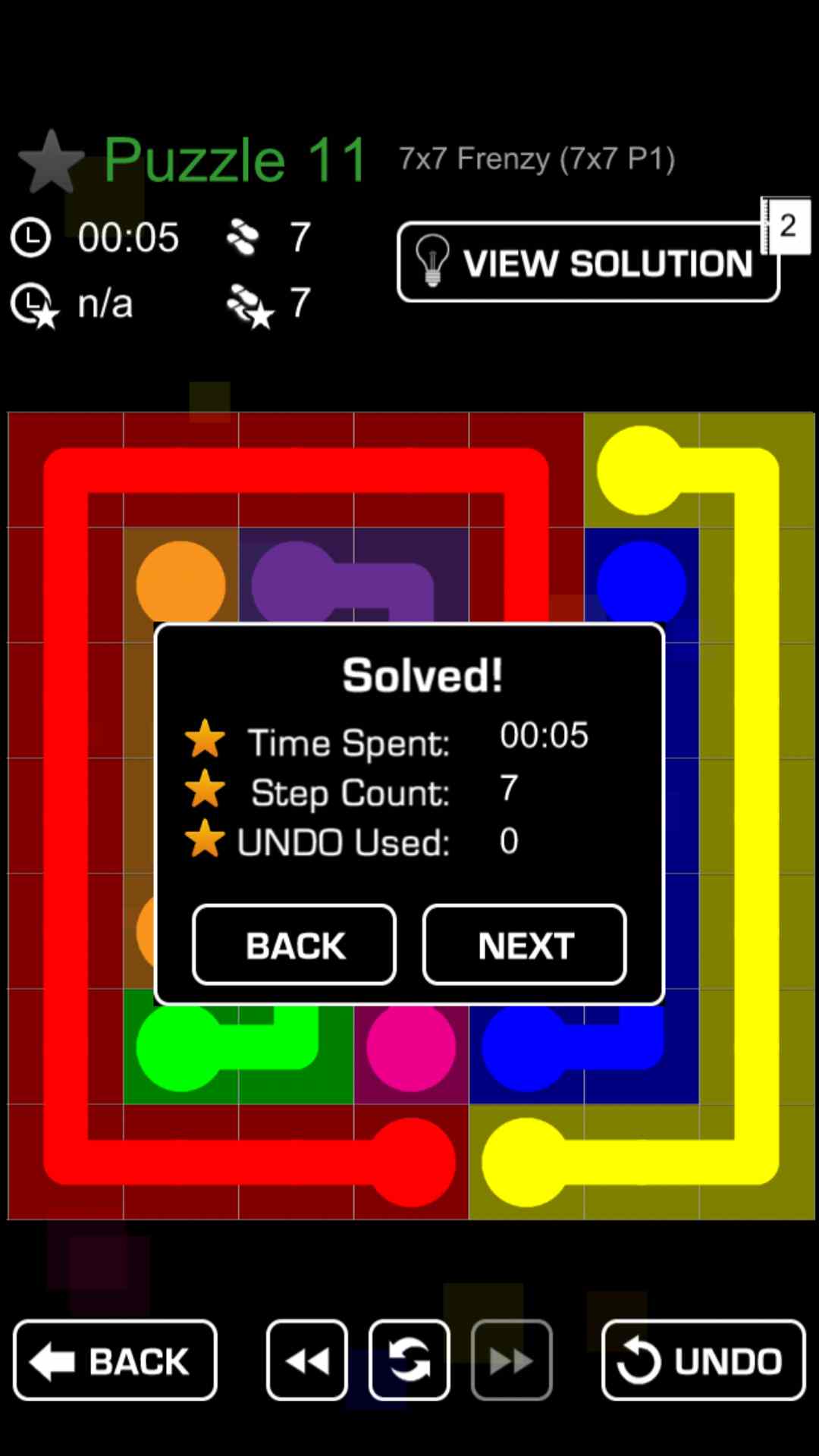This screenshot has height=1456, width=819.
Task: Go to previous puzzle with rewind arrows
Action: (x=307, y=1360)
